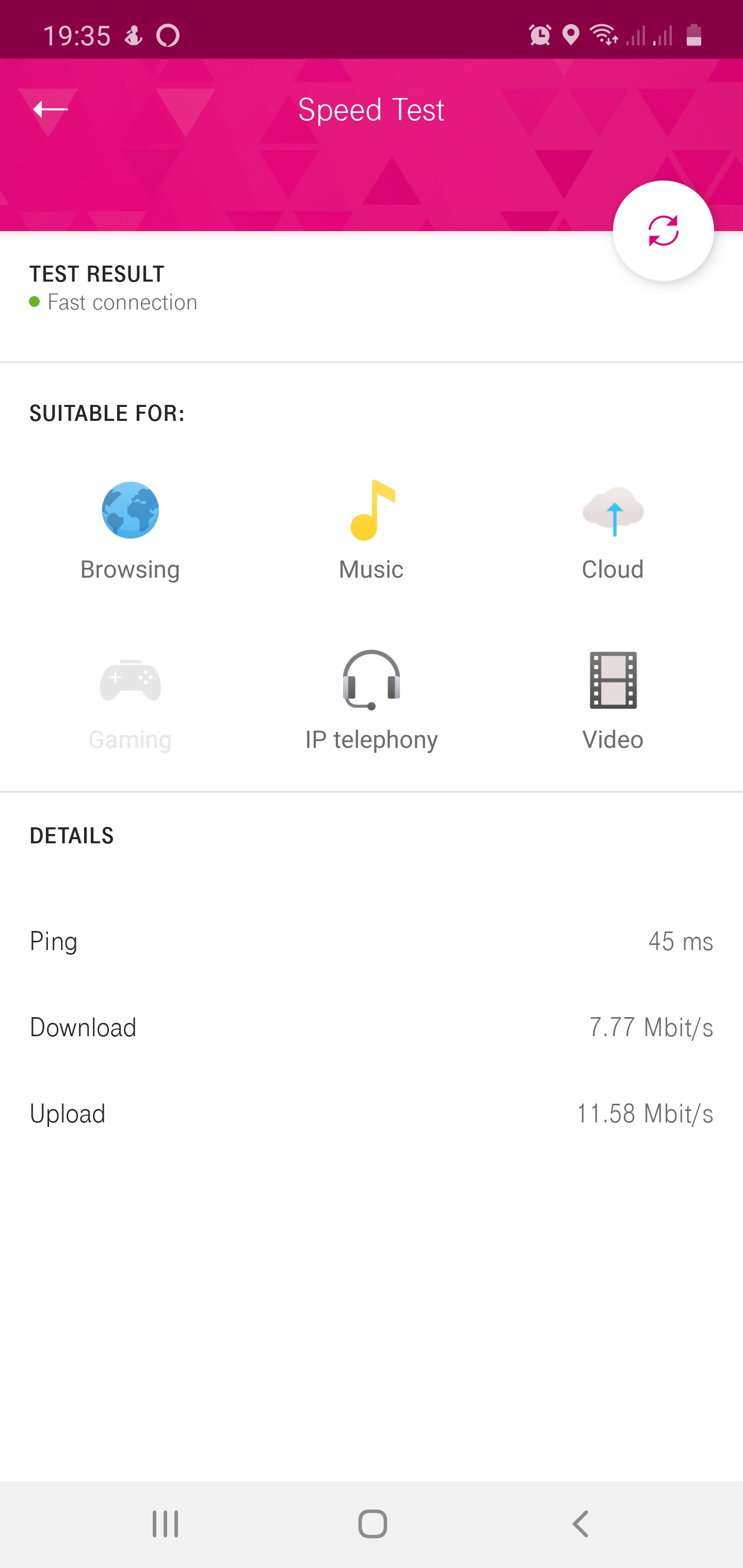
Task: Rerun the speed test with refresh button
Action: 663,231
